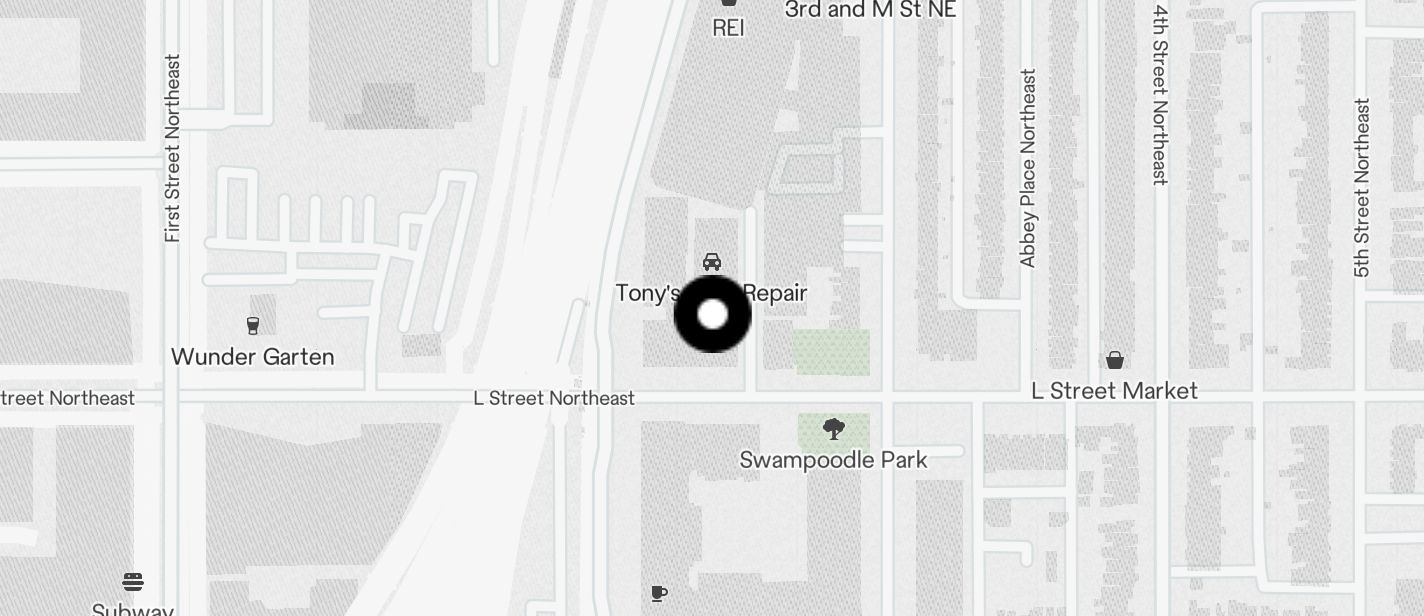This screenshot has height=616, width=1424.
Task: Open Swampoodle Park place marker
Action: [833, 430]
